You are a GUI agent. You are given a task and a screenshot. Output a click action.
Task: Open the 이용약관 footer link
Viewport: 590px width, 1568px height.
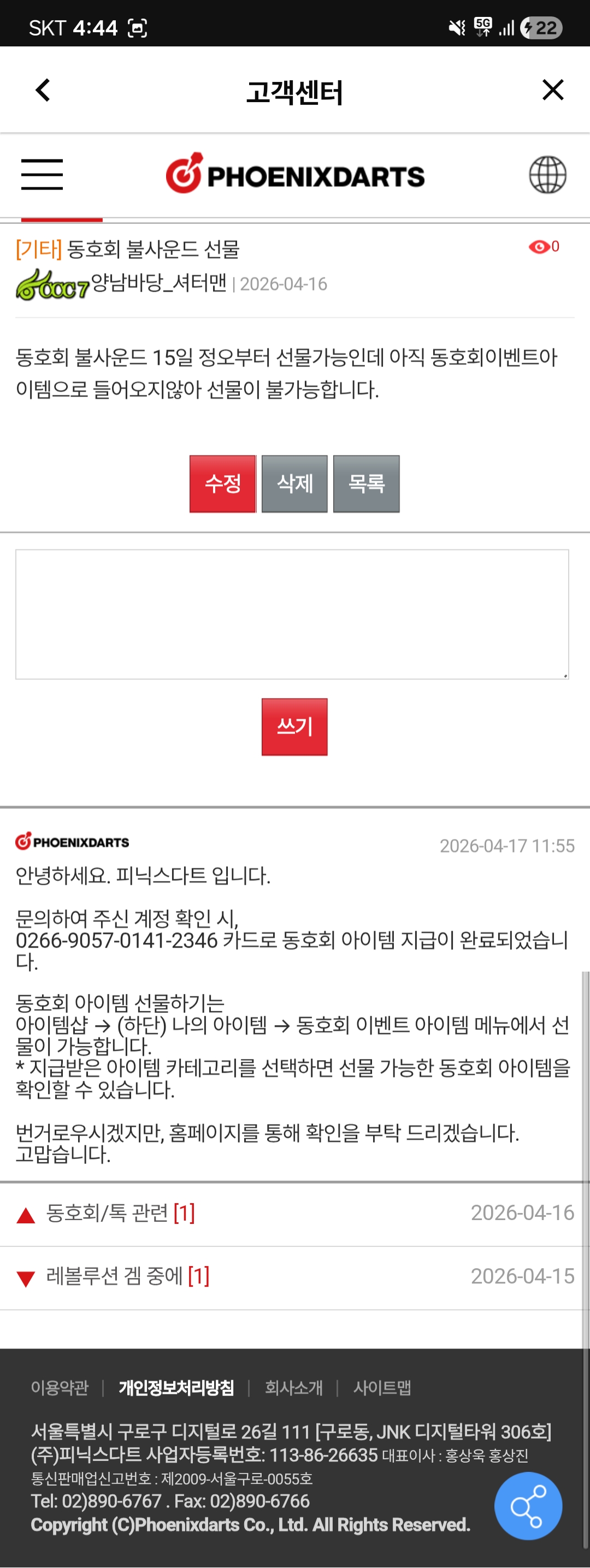pyautogui.click(x=60, y=1387)
